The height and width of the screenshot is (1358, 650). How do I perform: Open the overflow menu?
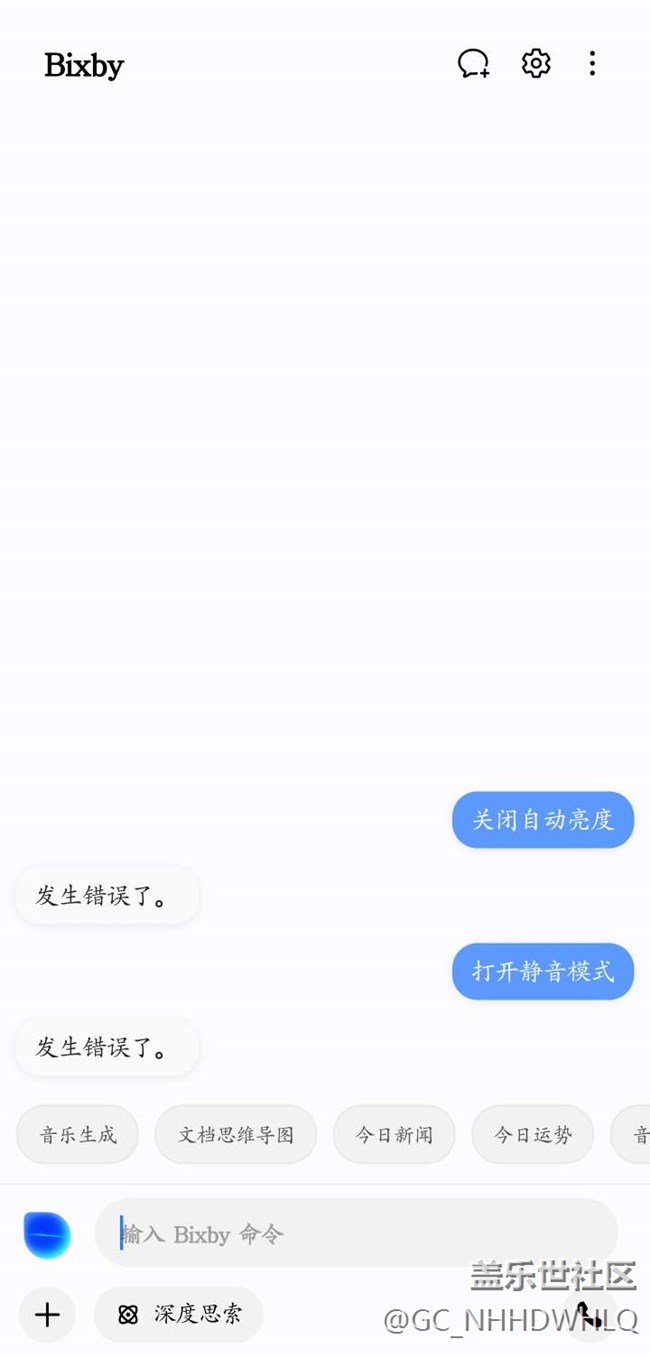(x=592, y=64)
